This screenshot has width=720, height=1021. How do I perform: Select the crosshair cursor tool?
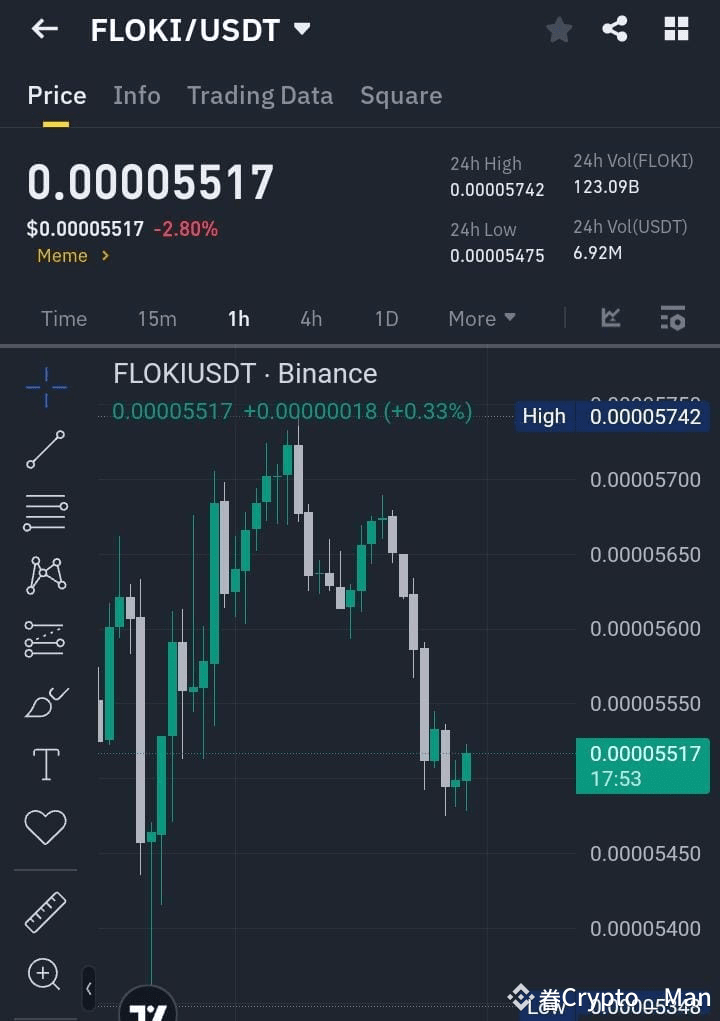pyautogui.click(x=45, y=385)
